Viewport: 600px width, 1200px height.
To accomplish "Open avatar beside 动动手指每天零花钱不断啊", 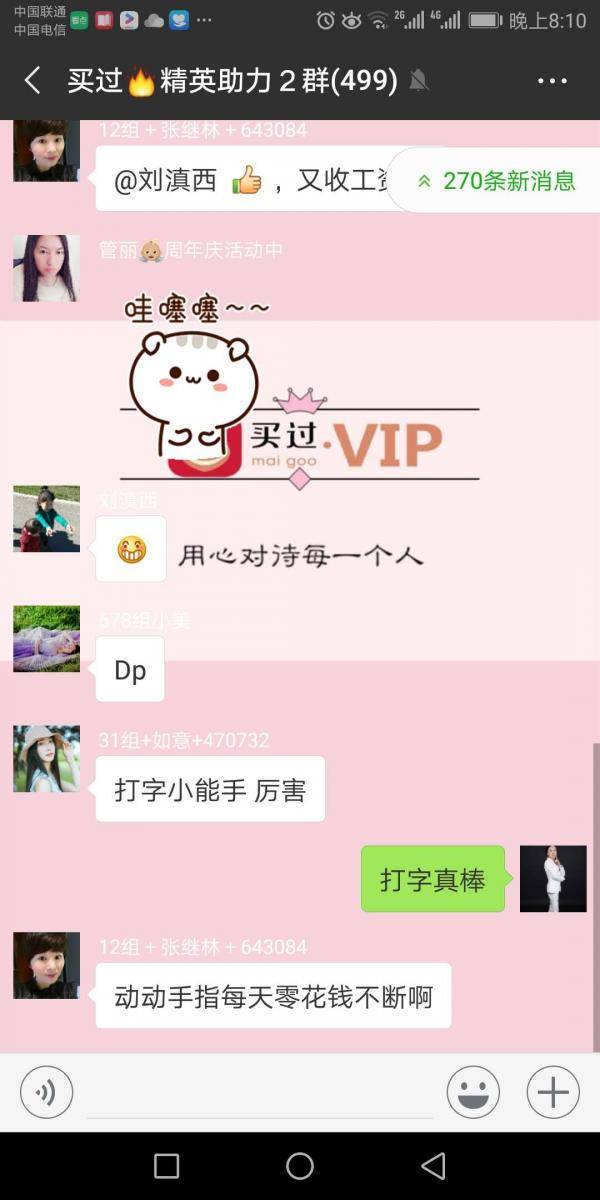I will 46,965.
